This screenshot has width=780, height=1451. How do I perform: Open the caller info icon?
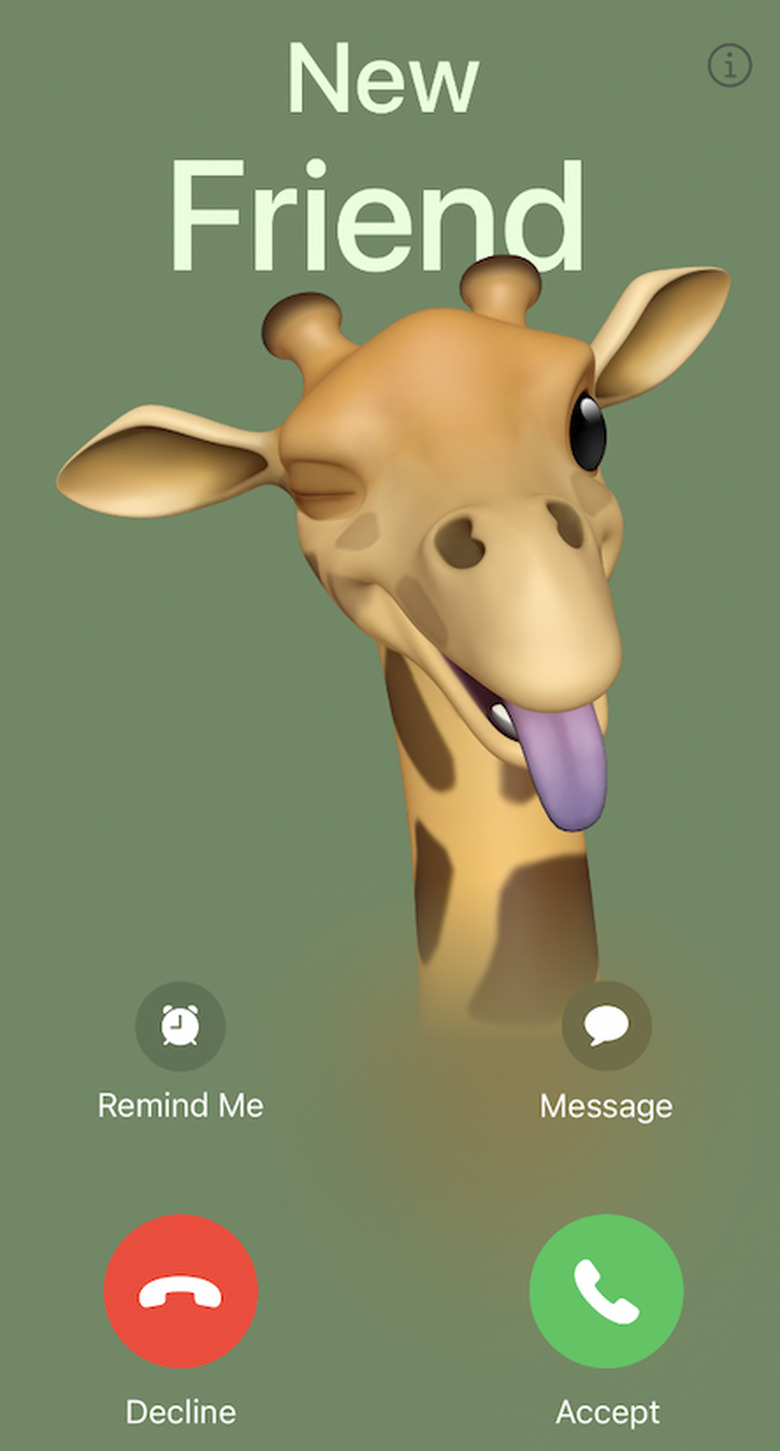pos(730,65)
